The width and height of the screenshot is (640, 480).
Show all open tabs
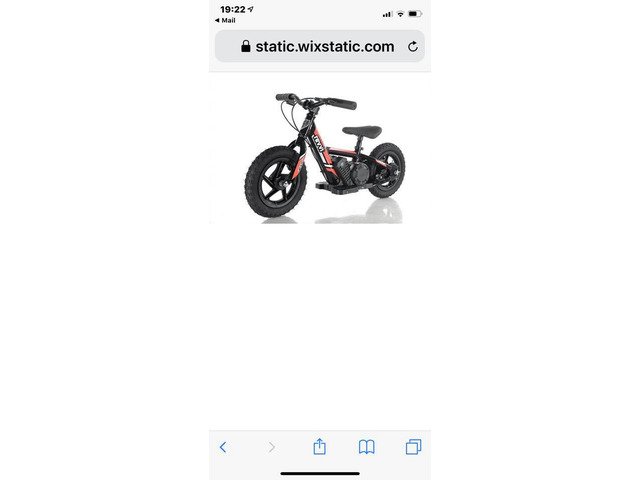413,447
